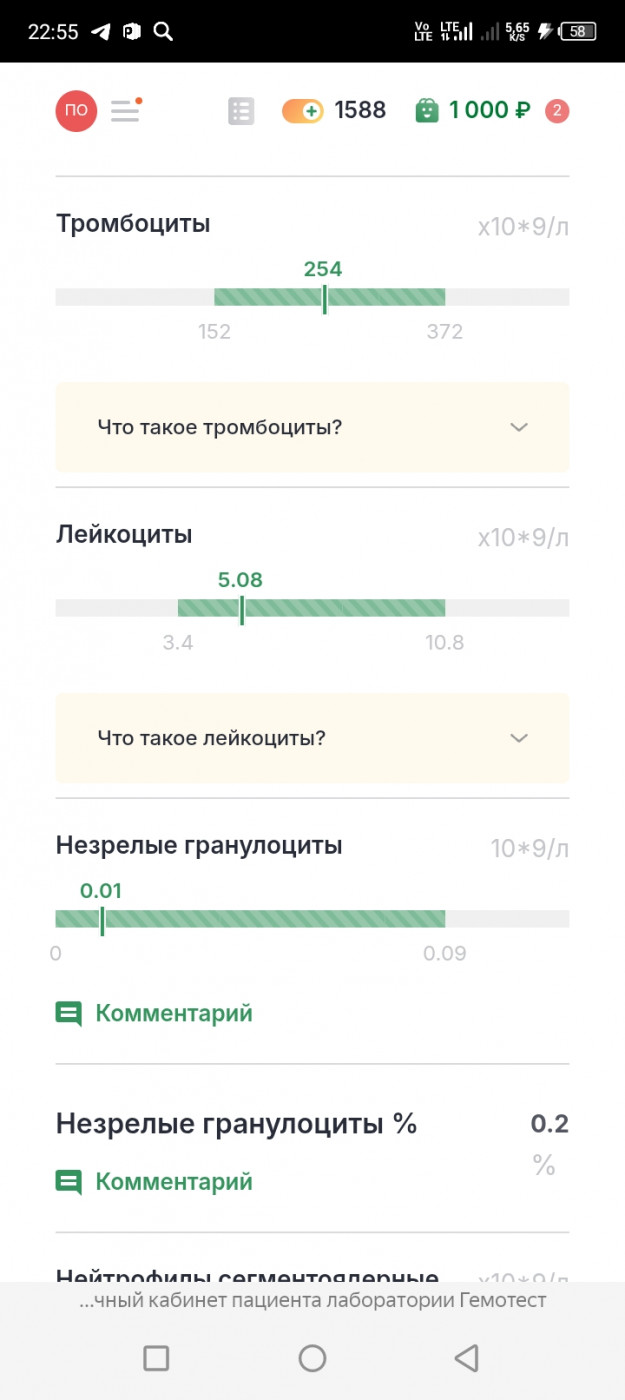Open Комментарий under Незрелые гранулоциты
The width and height of the screenshot is (625, 1400).
154,1013
